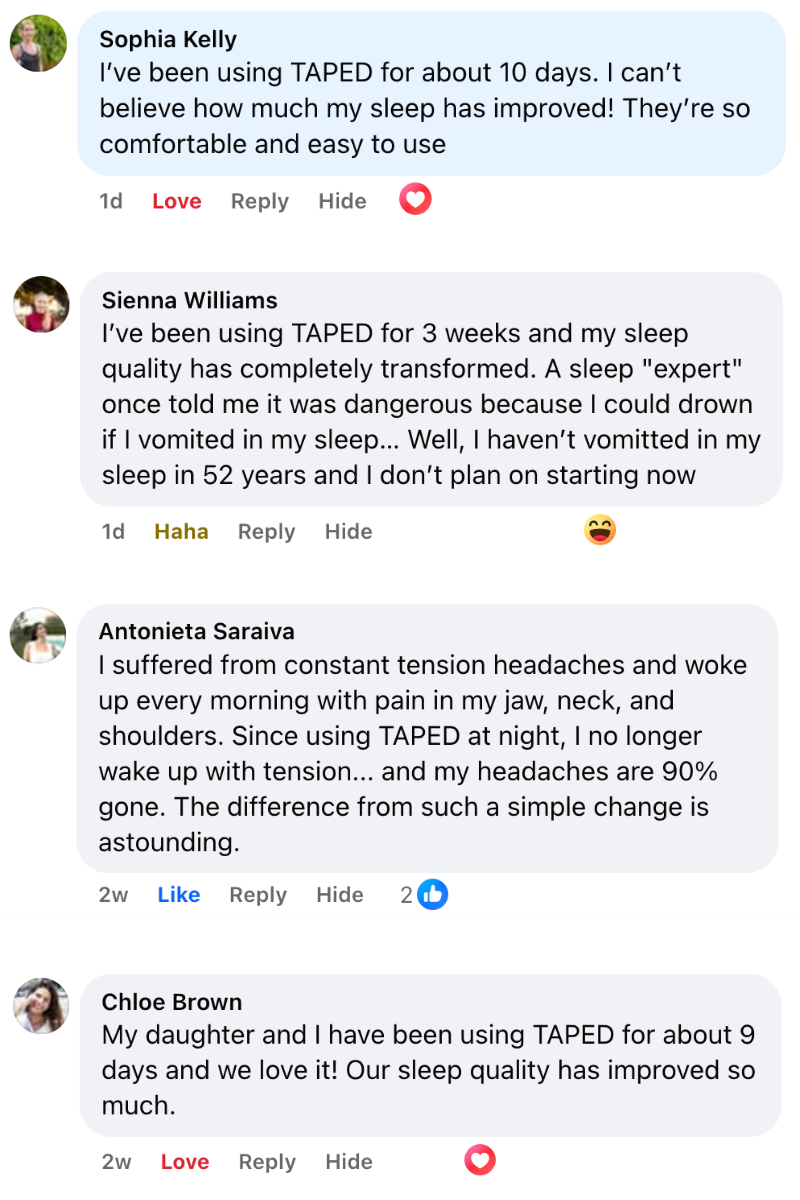Open Sienna Williams' profile picture
The image size is (800, 1200).
[41, 304]
